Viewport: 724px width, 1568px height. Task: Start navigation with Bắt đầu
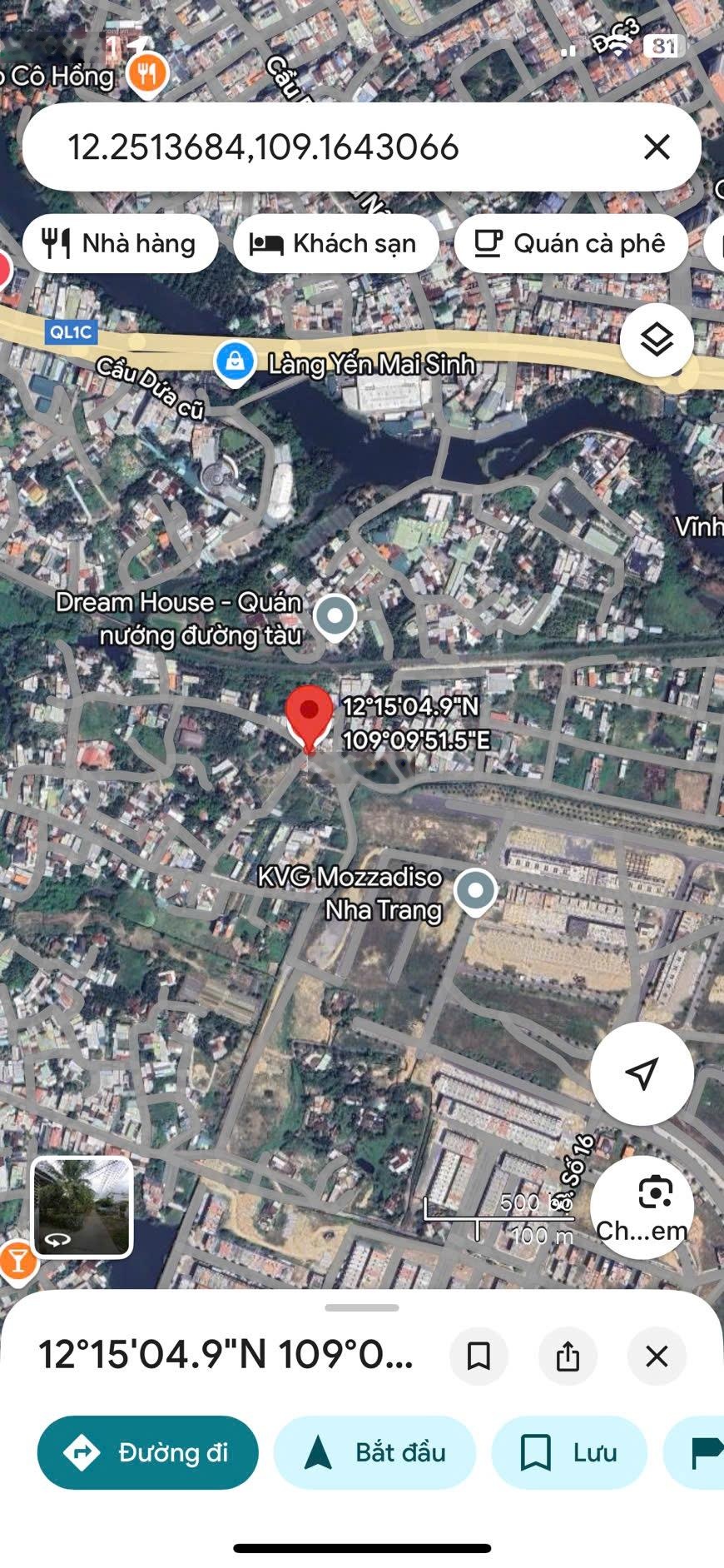coord(374,1453)
